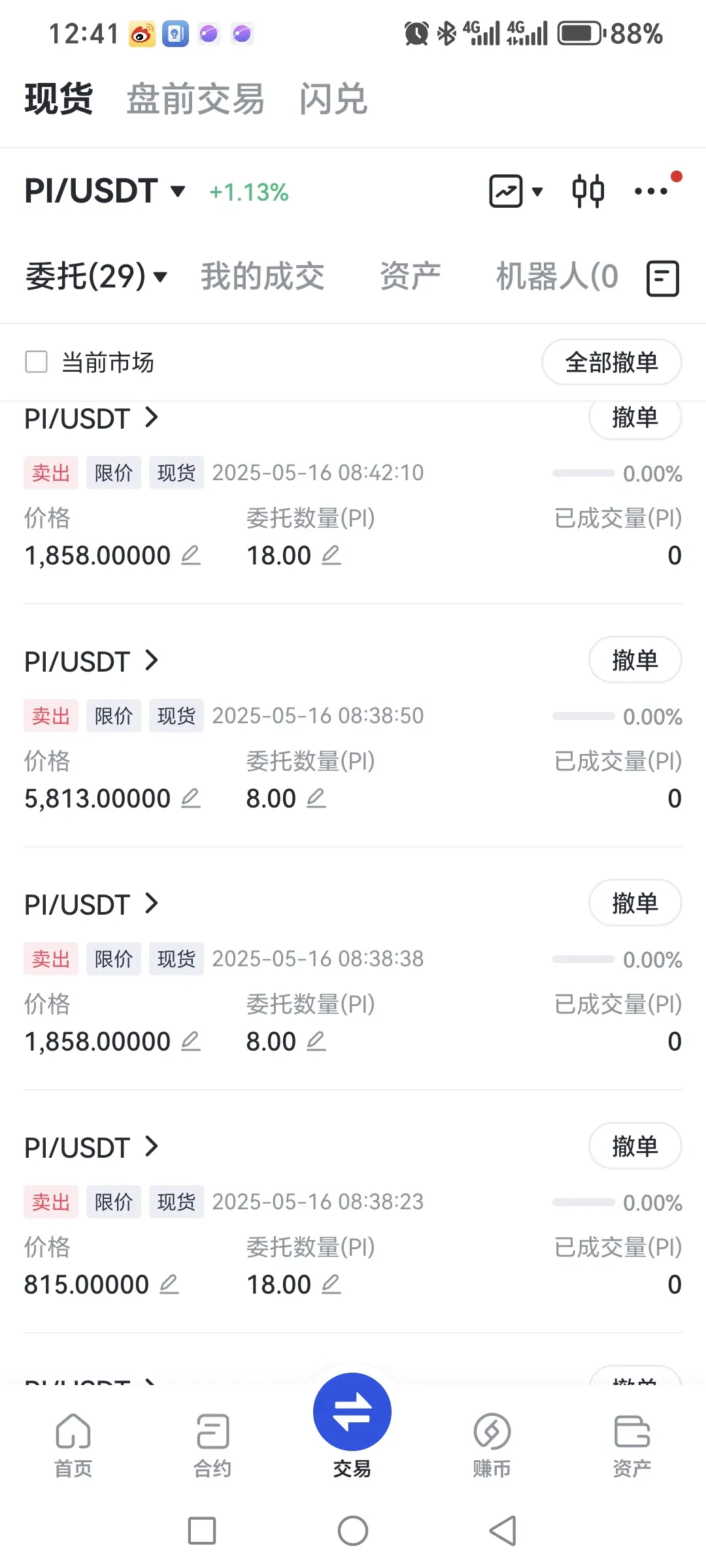Edit the 5,813.00000 order price

pos(190,798)
